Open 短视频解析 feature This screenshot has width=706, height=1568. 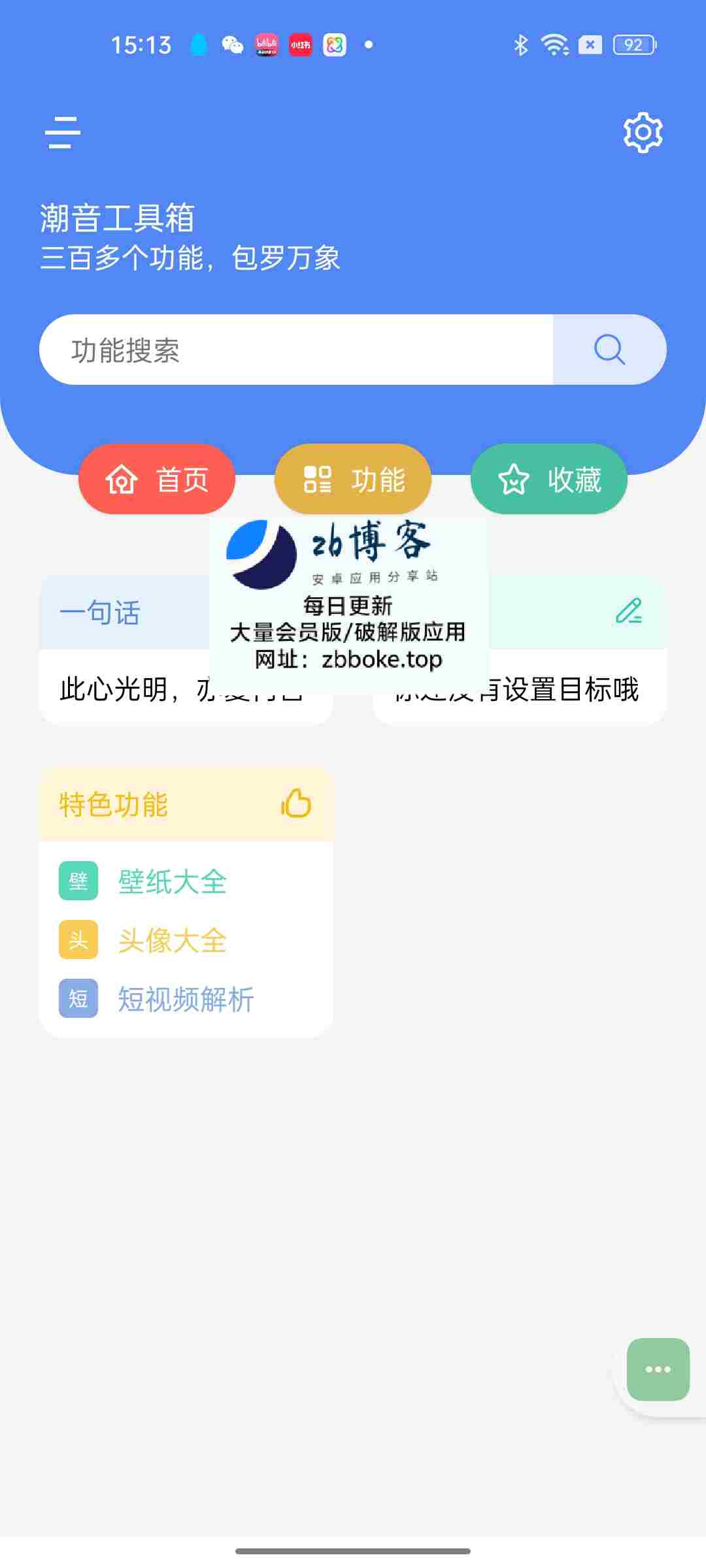pyautogui.click(x=186, y=999)
